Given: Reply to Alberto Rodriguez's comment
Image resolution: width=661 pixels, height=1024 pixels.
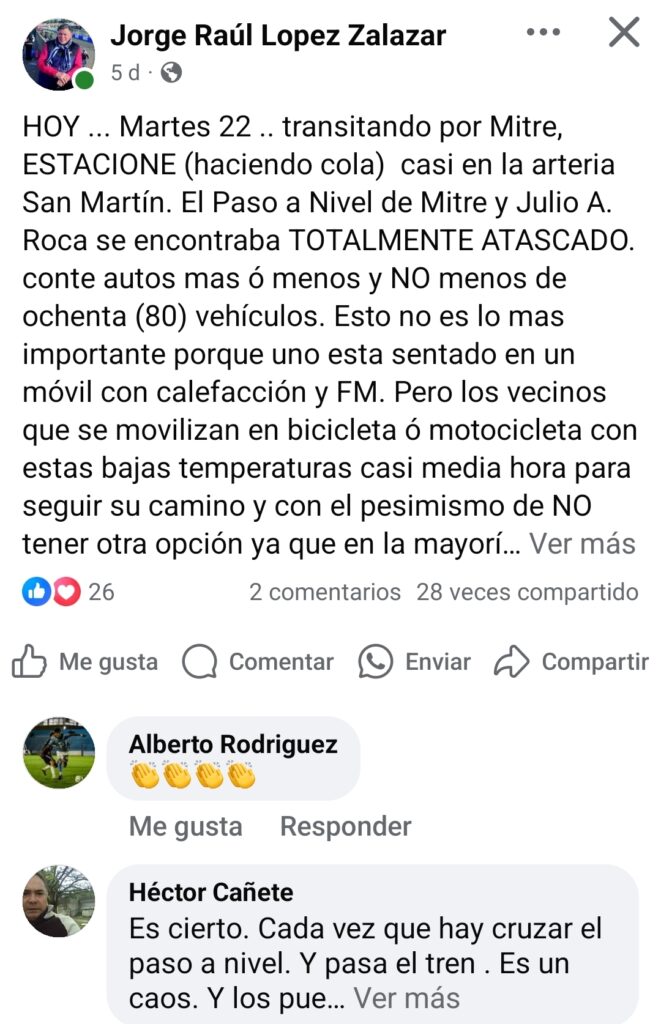Looking at the screenshot, I should point(345,826).
